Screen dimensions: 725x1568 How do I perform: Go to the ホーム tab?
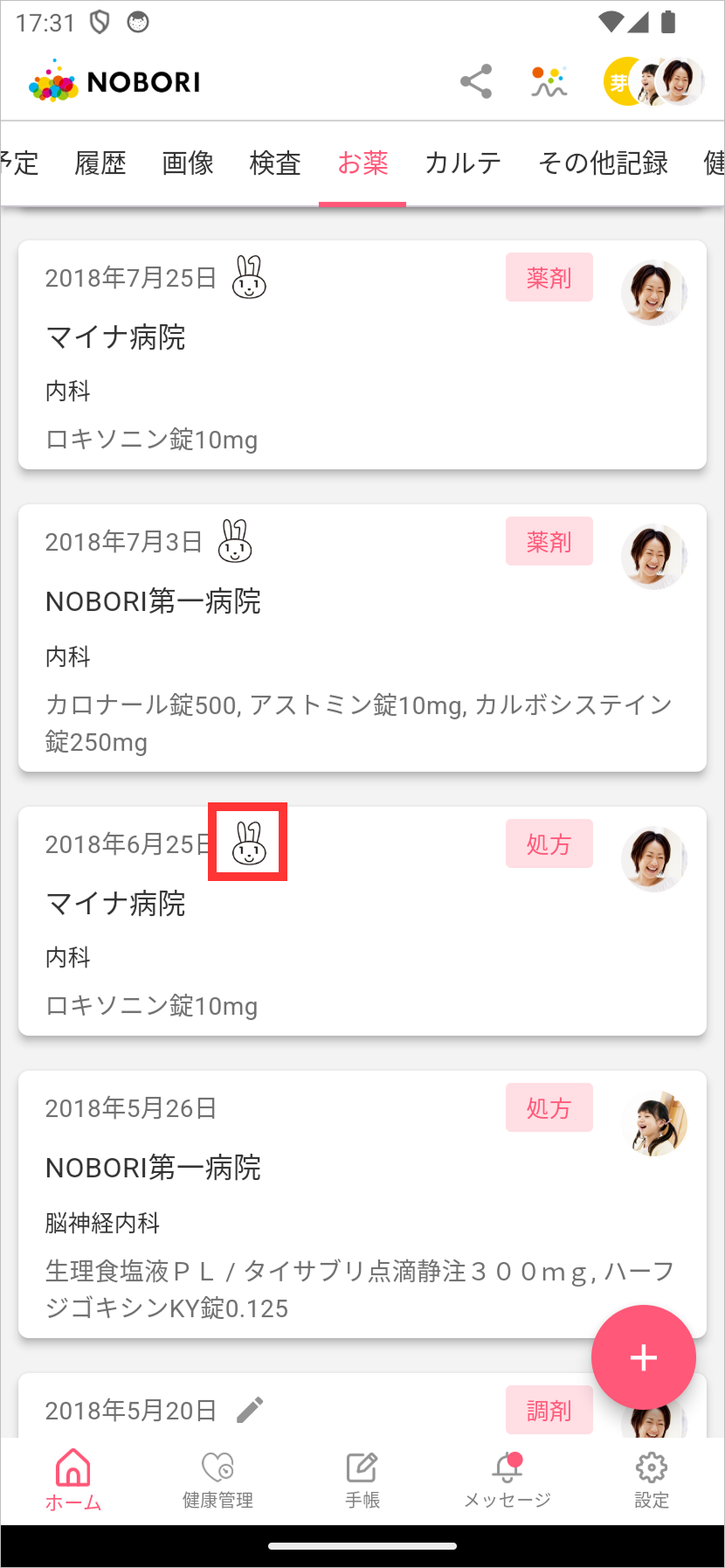73,1479
